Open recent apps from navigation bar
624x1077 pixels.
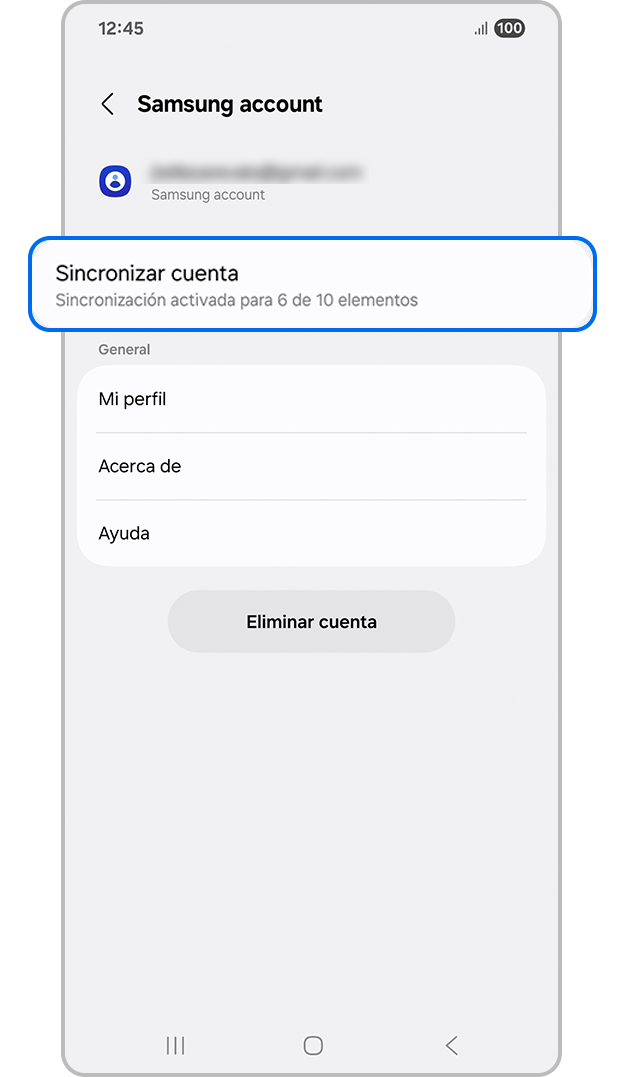point(175,1045)
